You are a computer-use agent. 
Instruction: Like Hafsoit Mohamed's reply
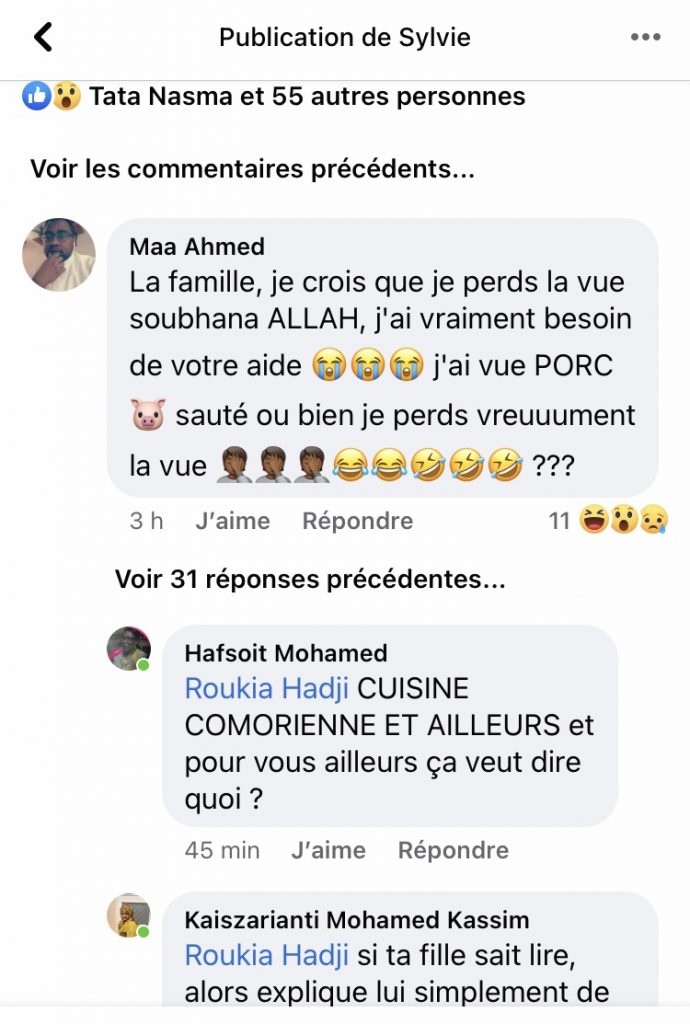click(328, 850)
